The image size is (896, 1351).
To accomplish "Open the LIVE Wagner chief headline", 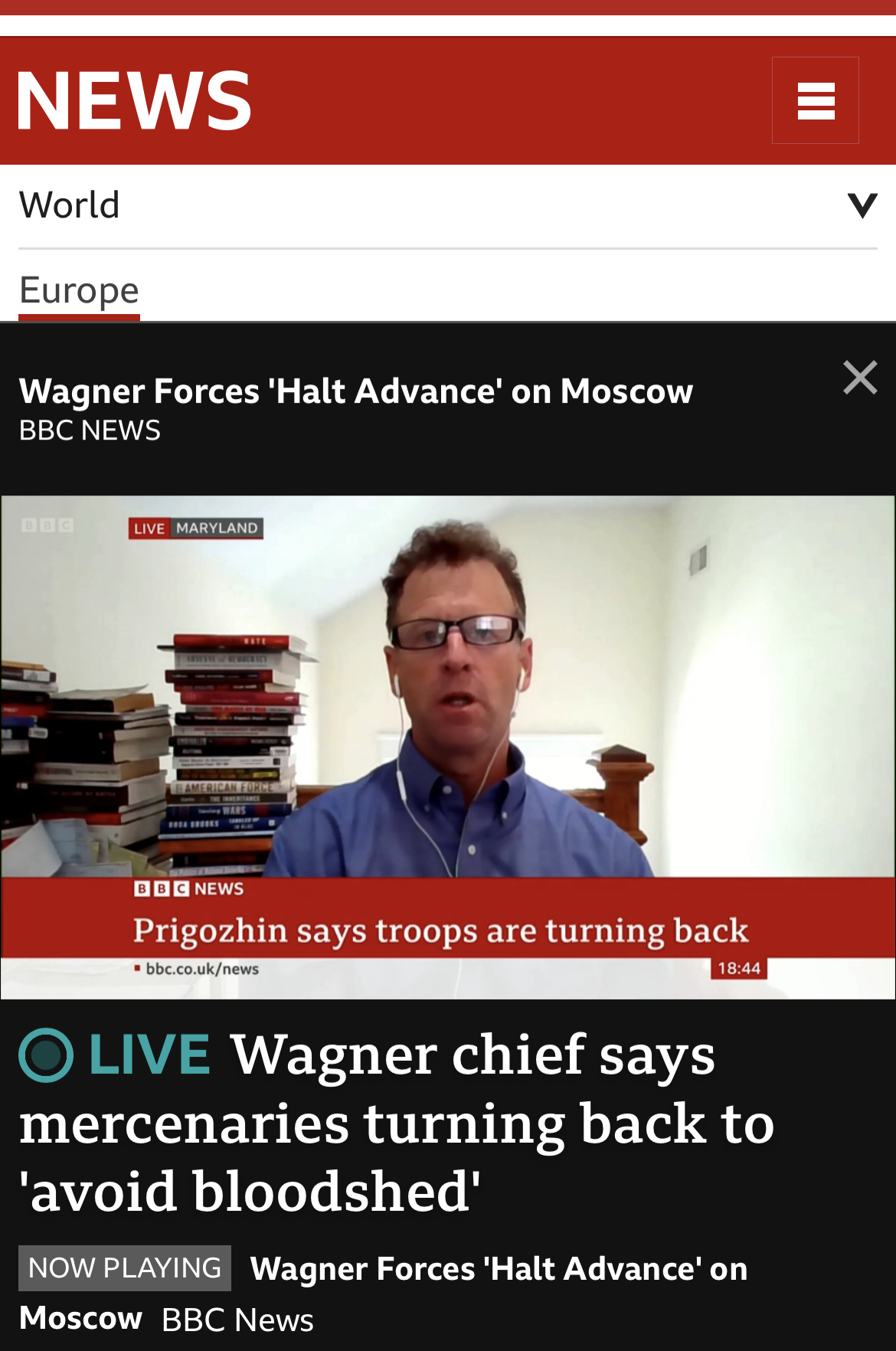I will click(x=397, y=1123).
